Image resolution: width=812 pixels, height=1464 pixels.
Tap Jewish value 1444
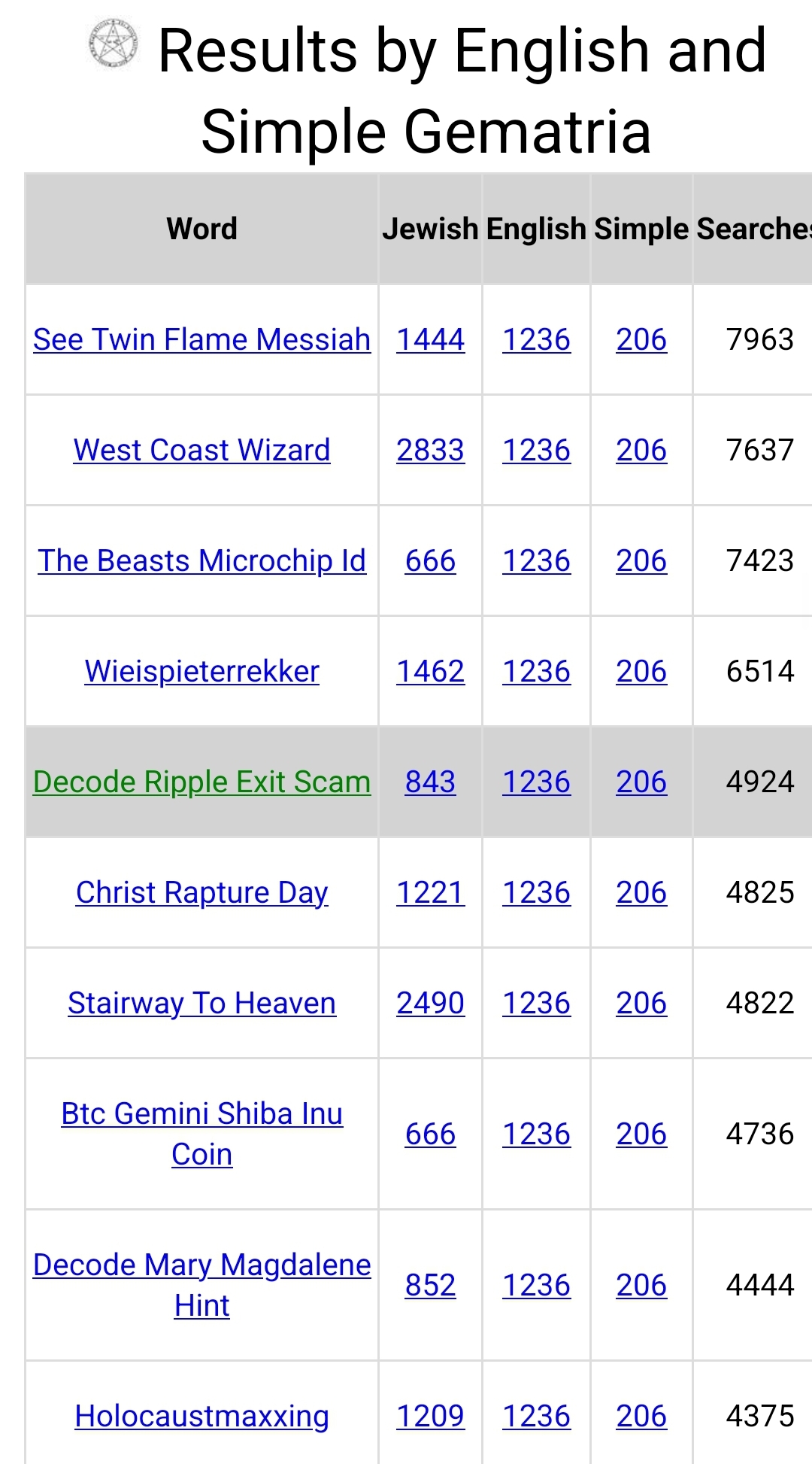pos(430,339)
